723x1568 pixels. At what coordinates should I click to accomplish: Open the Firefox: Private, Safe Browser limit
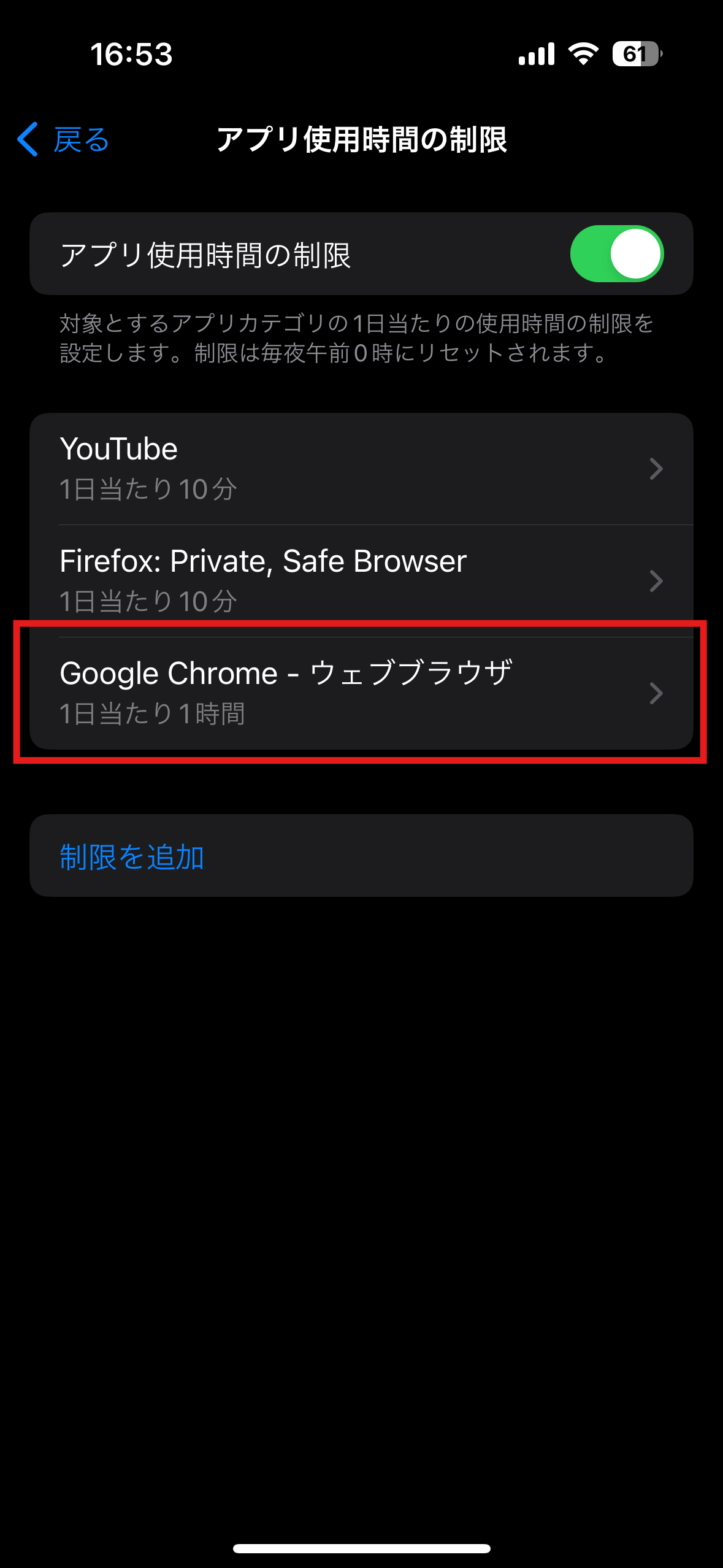(361, 580)
